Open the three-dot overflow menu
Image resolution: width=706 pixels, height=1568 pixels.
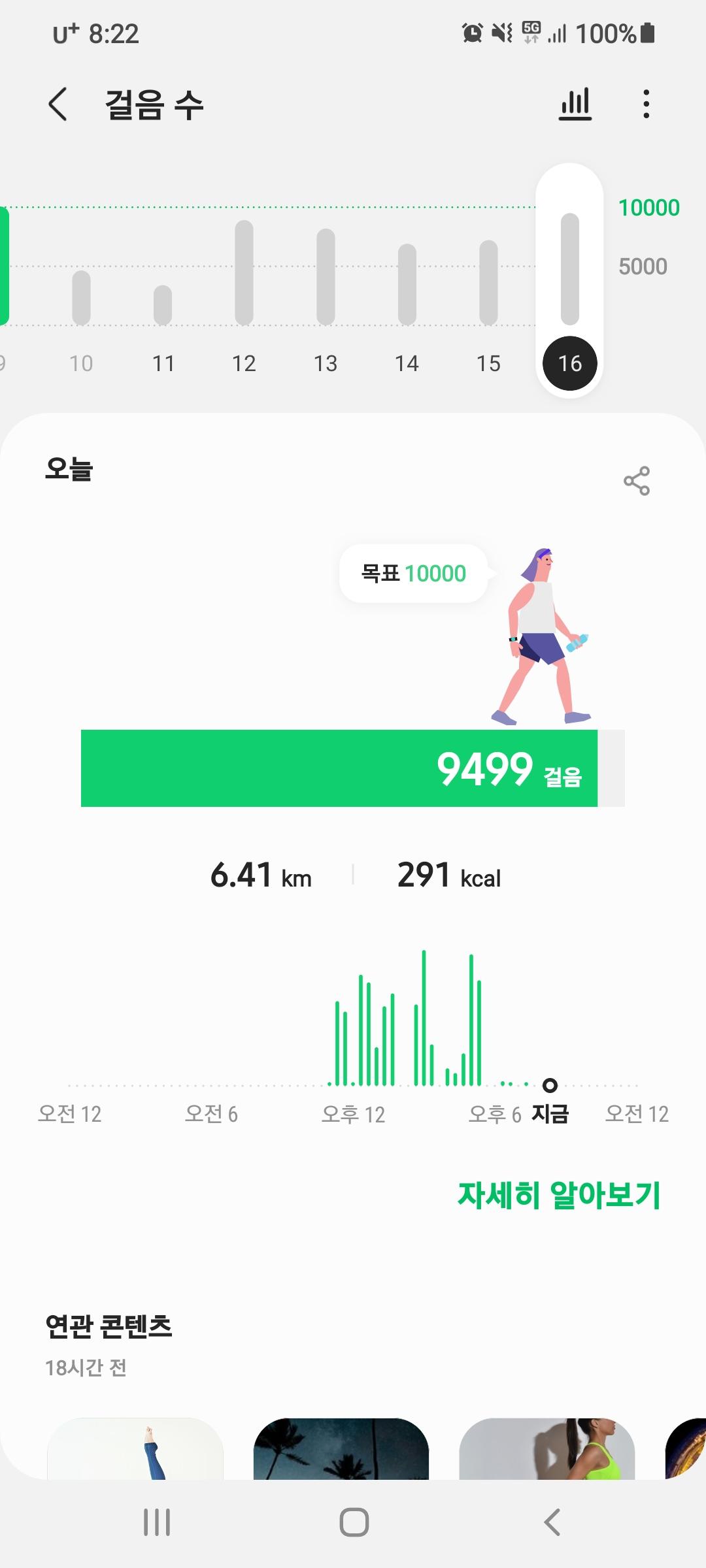point(646,105)
